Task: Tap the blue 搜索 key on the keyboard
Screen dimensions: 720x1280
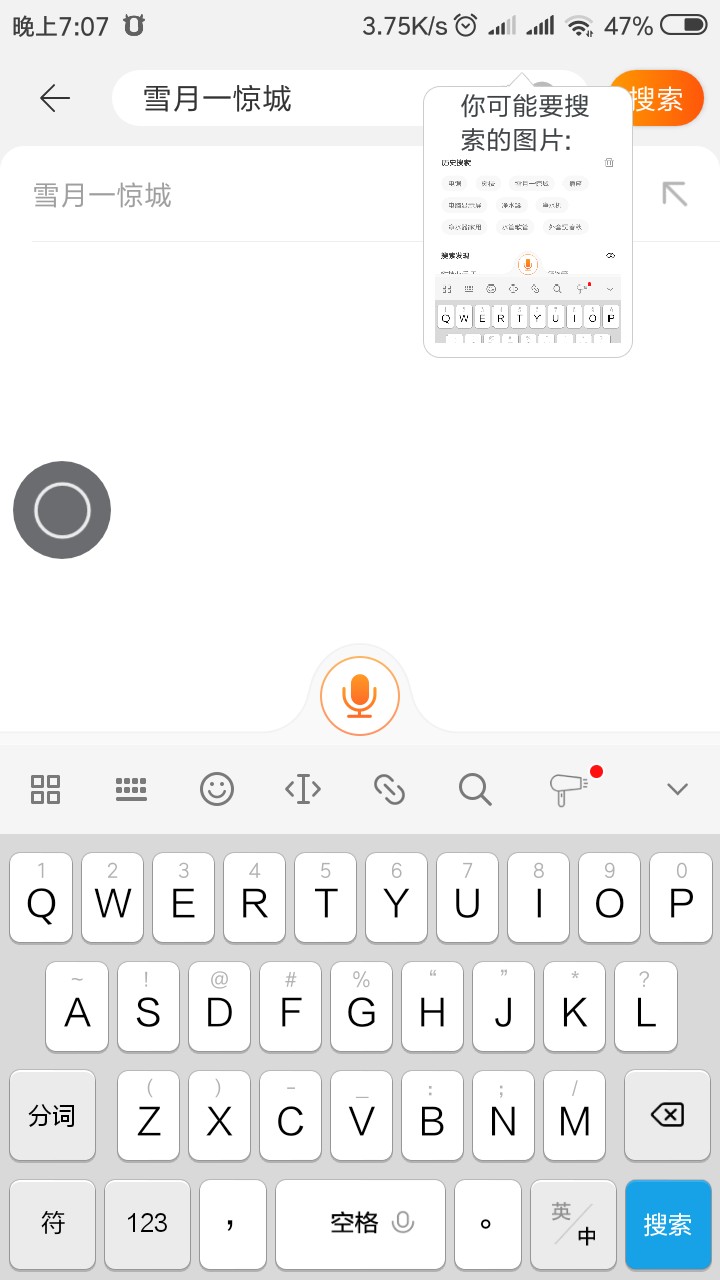Action: pos(667,1224)
